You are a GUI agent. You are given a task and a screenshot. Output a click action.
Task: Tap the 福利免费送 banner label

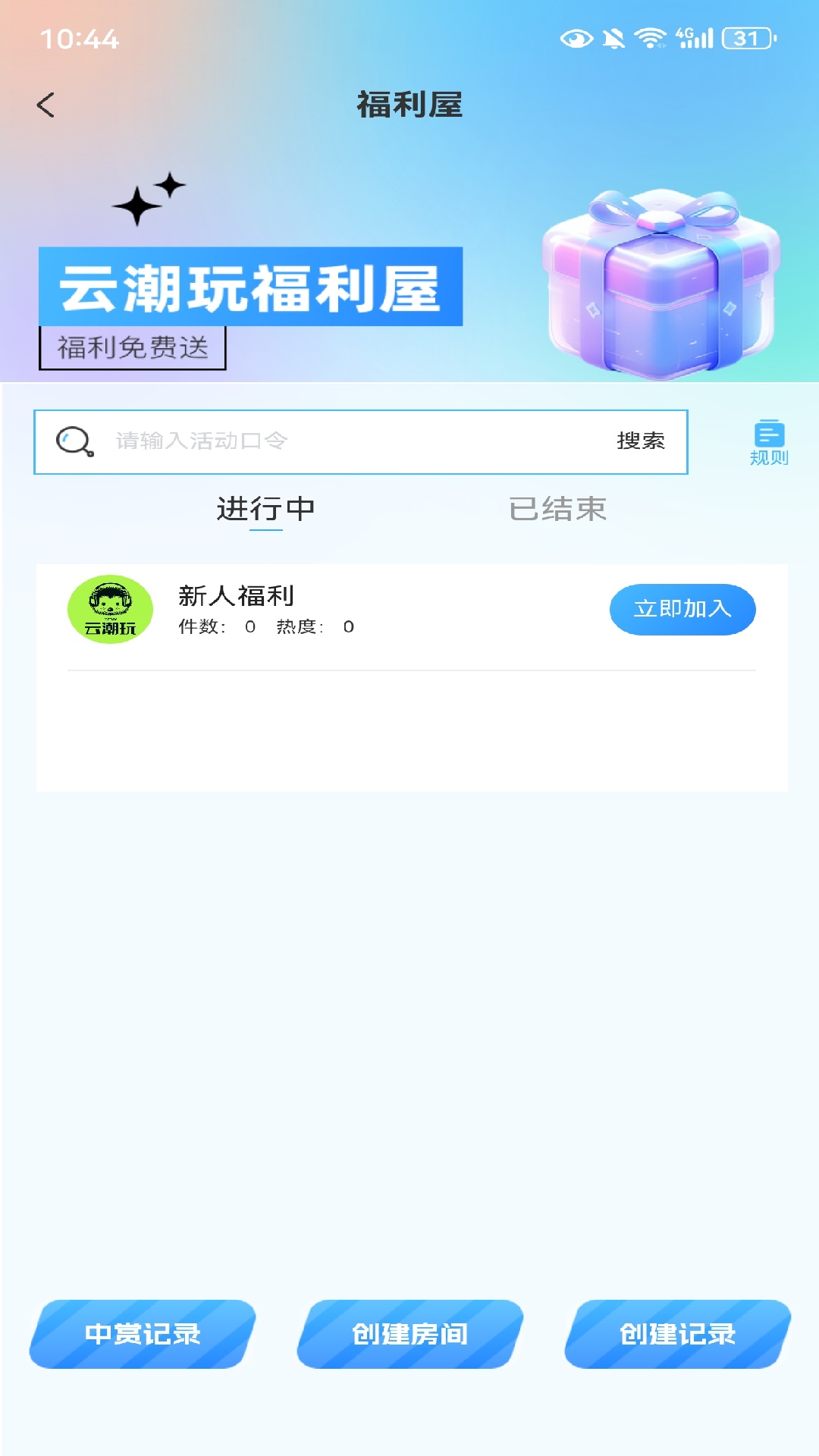click(130, 348)
